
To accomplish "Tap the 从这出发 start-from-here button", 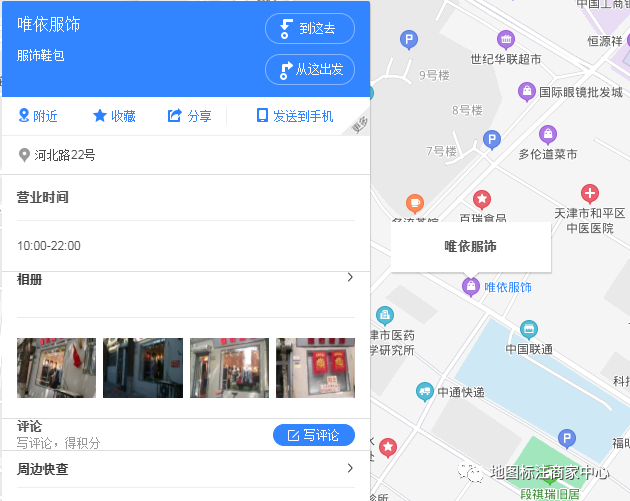I will pos(310,70).
